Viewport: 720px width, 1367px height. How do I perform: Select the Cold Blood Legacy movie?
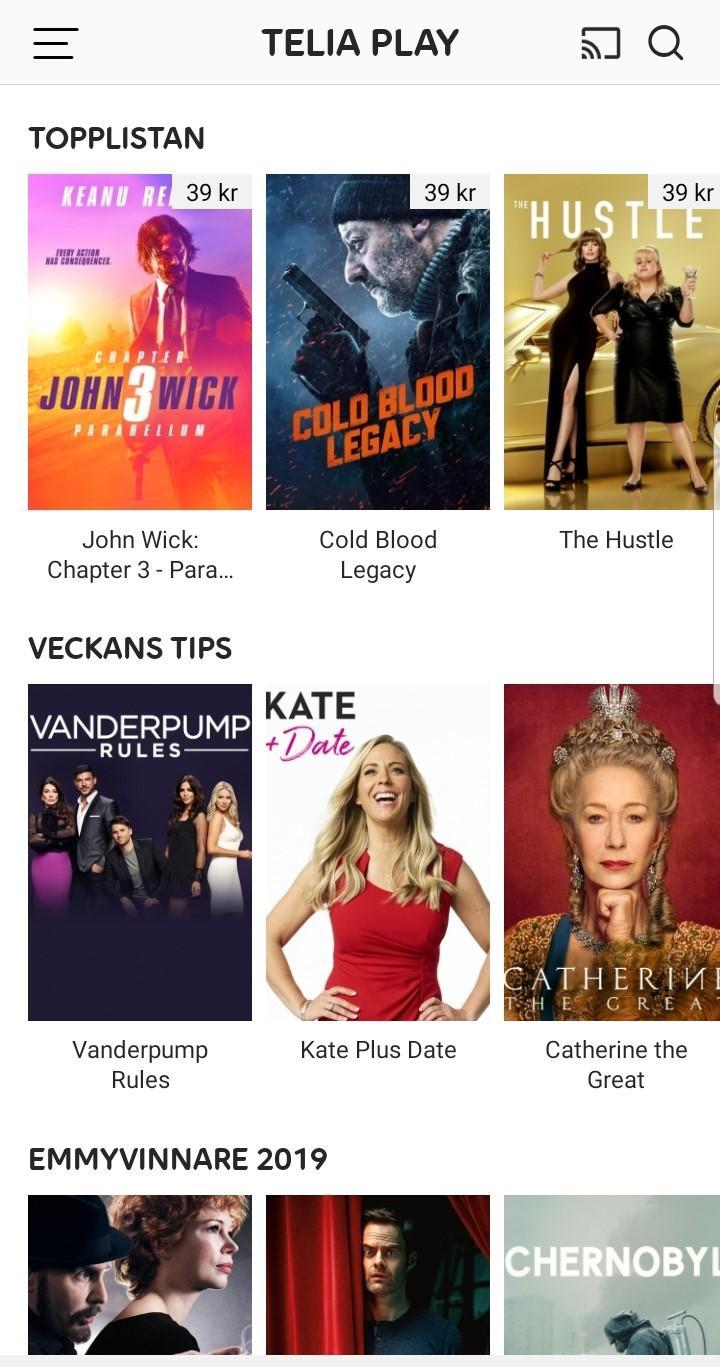[x=378, y=342]
